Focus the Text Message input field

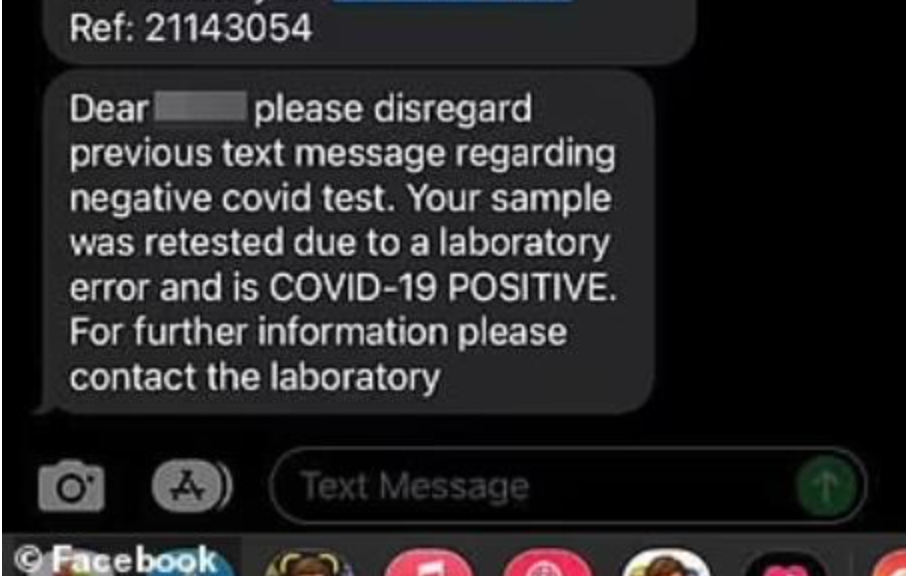pos(530,487)
